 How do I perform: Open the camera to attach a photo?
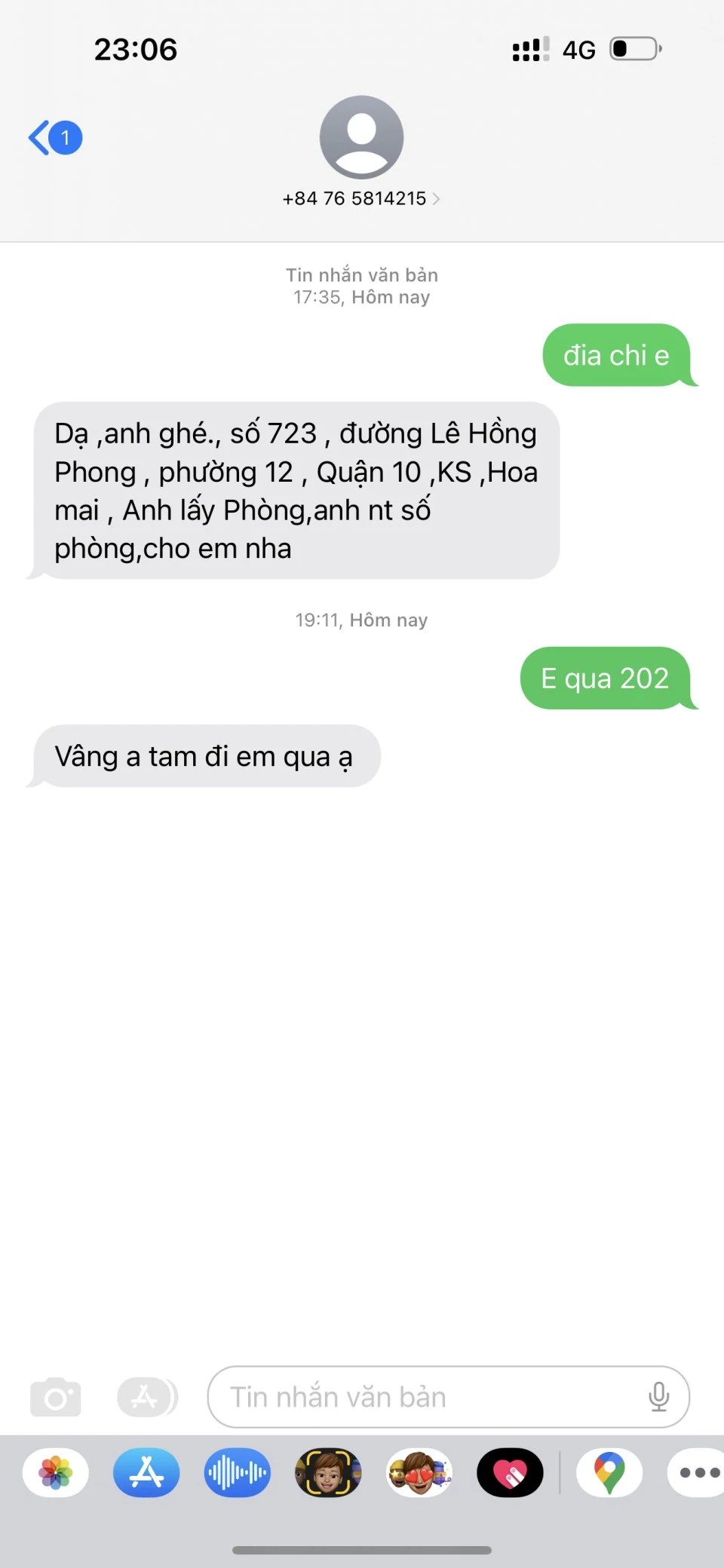click(x=55, y=1398)
